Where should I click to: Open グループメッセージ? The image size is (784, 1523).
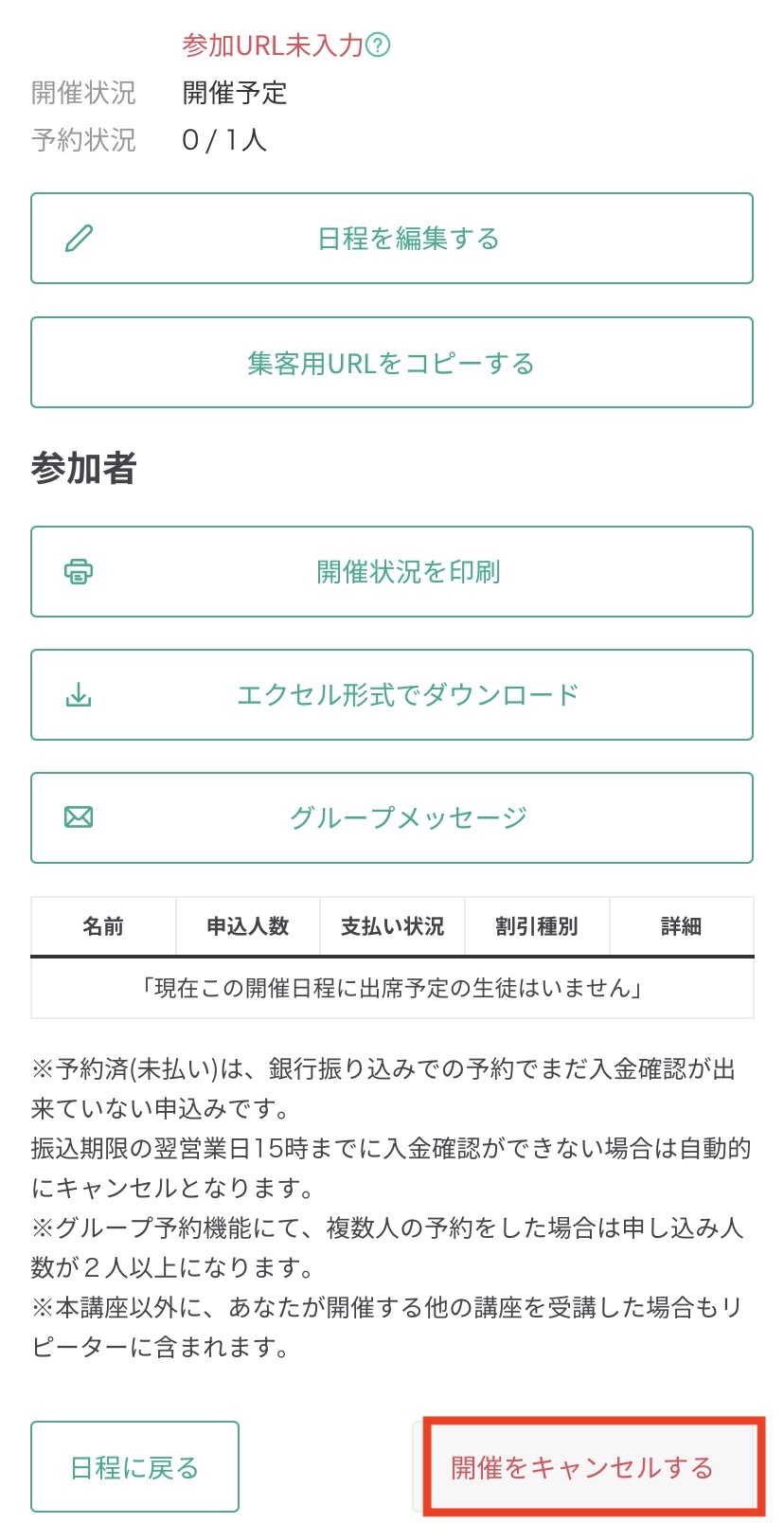(392, 818)
